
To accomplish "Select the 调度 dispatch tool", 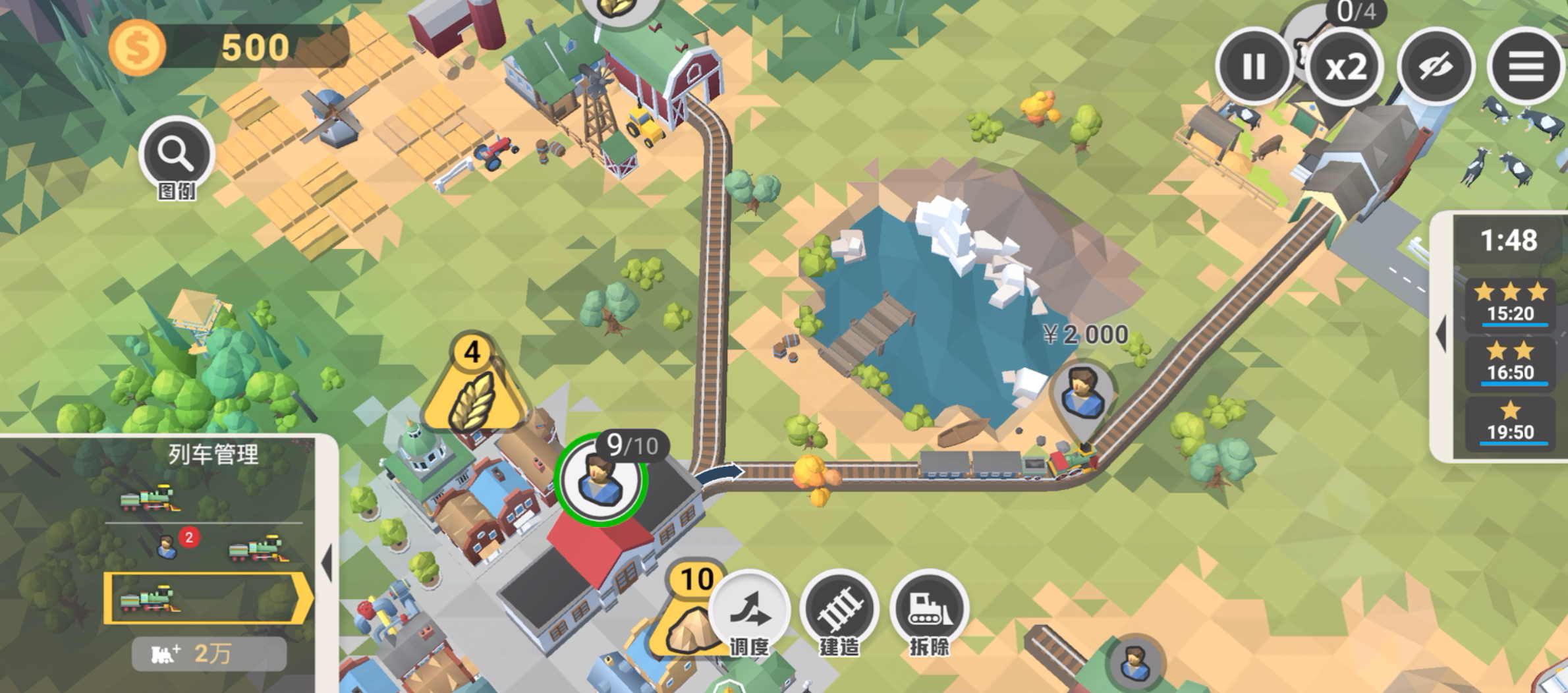I will (x=750, y=611).
